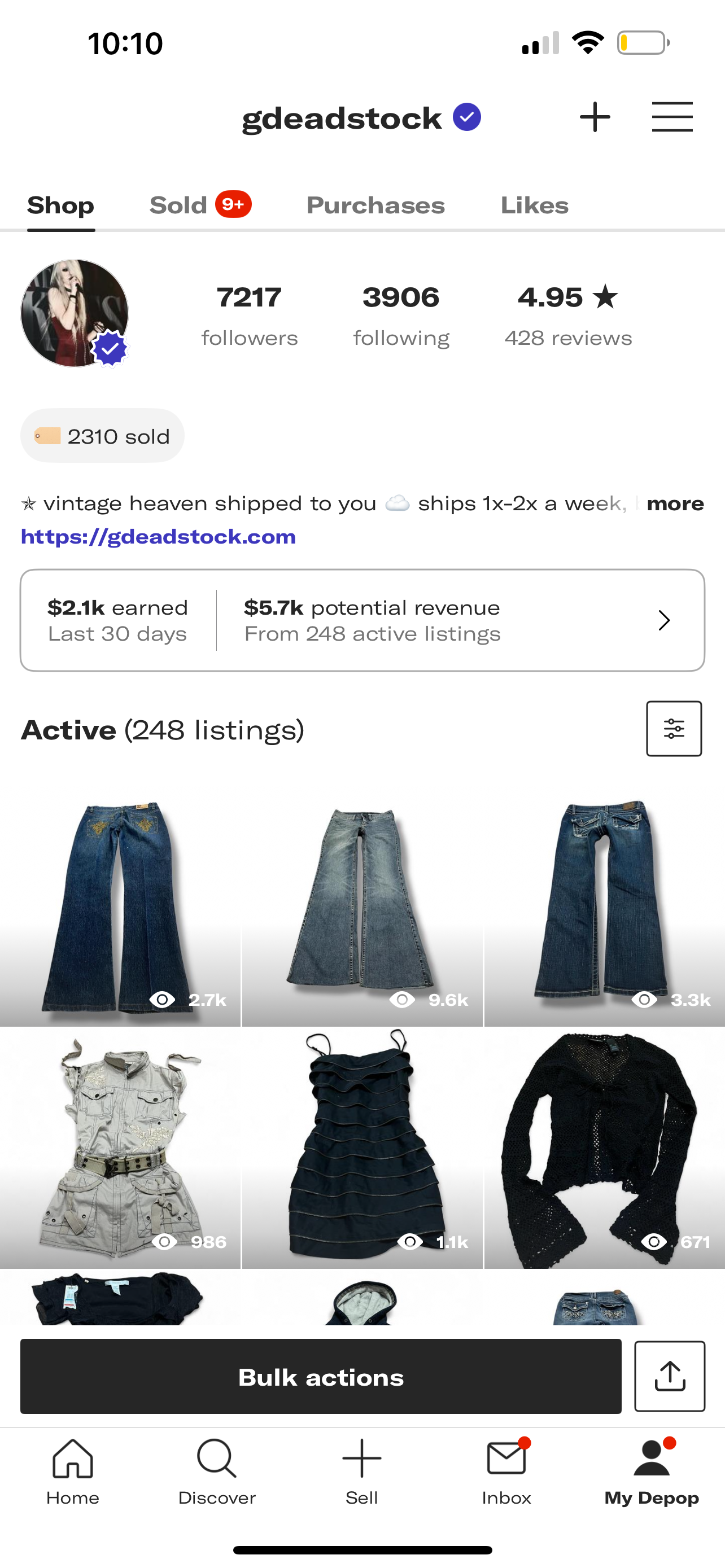The height and width of the screenshot is (1568, 725).
Task: Open the Likes tab
Action: [534, 205]
